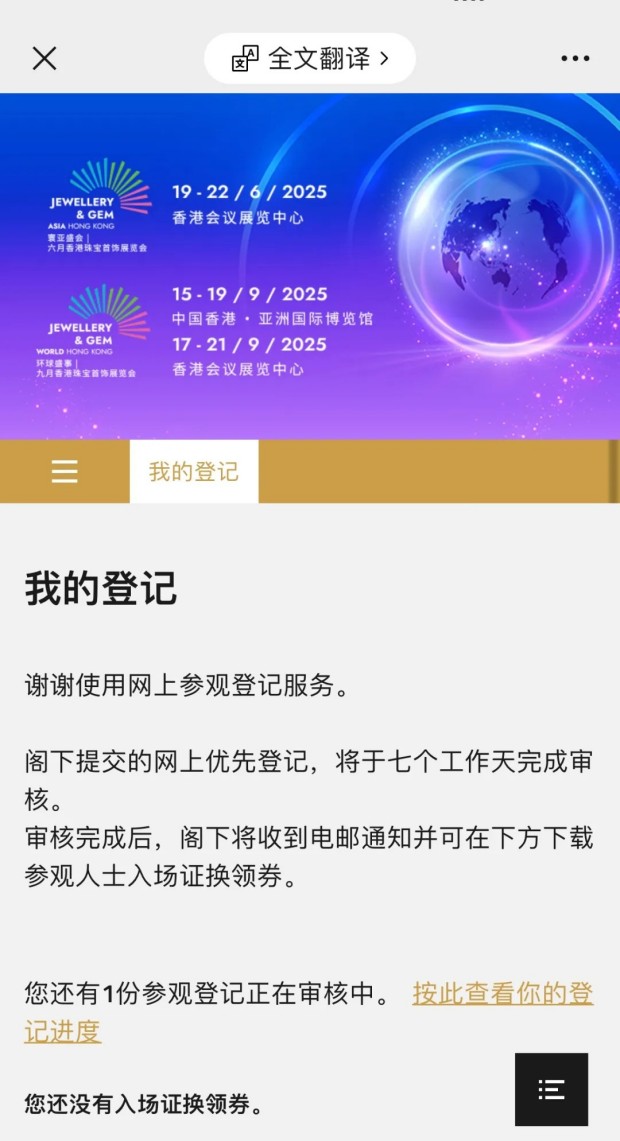Viewport: 620px width, 1141px height.
Task: Open the three-dot overflow menu
Action: tap(575, 59)
